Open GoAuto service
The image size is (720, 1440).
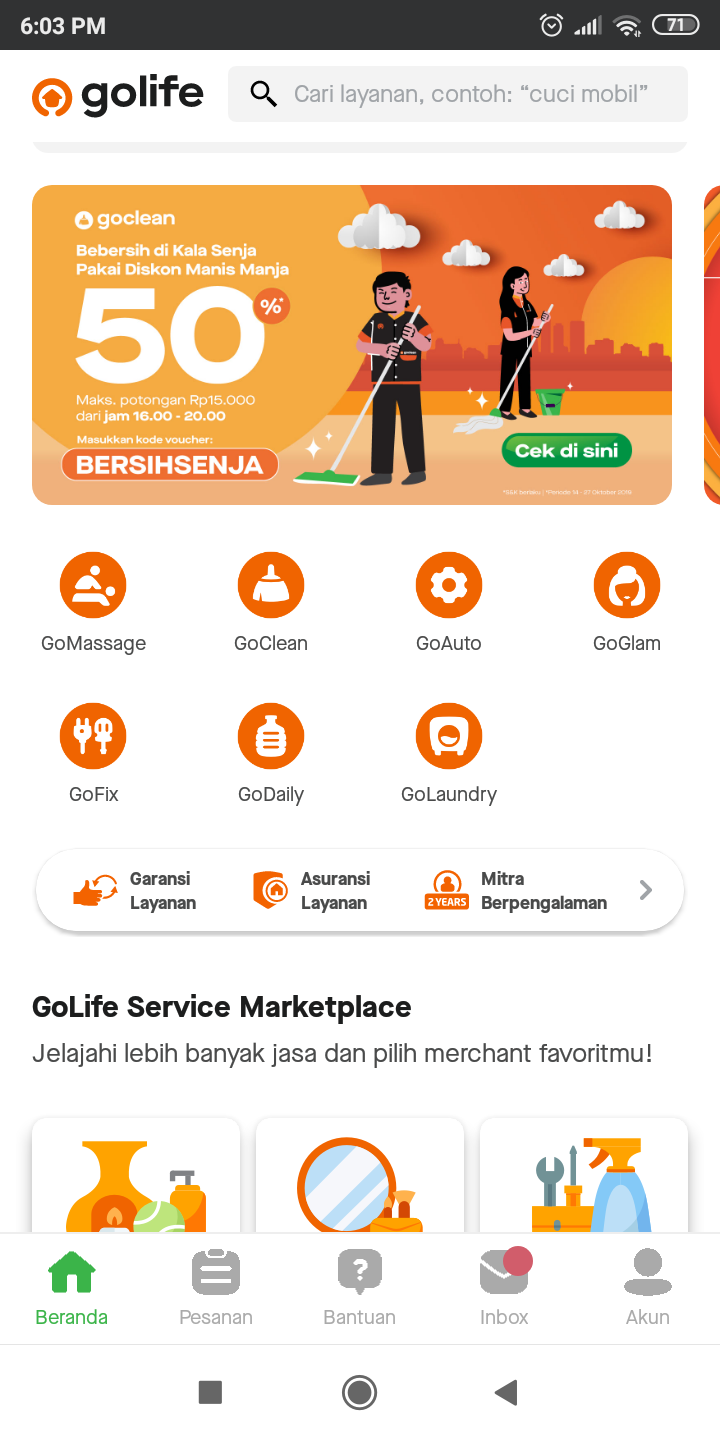(x=449, y=603)
